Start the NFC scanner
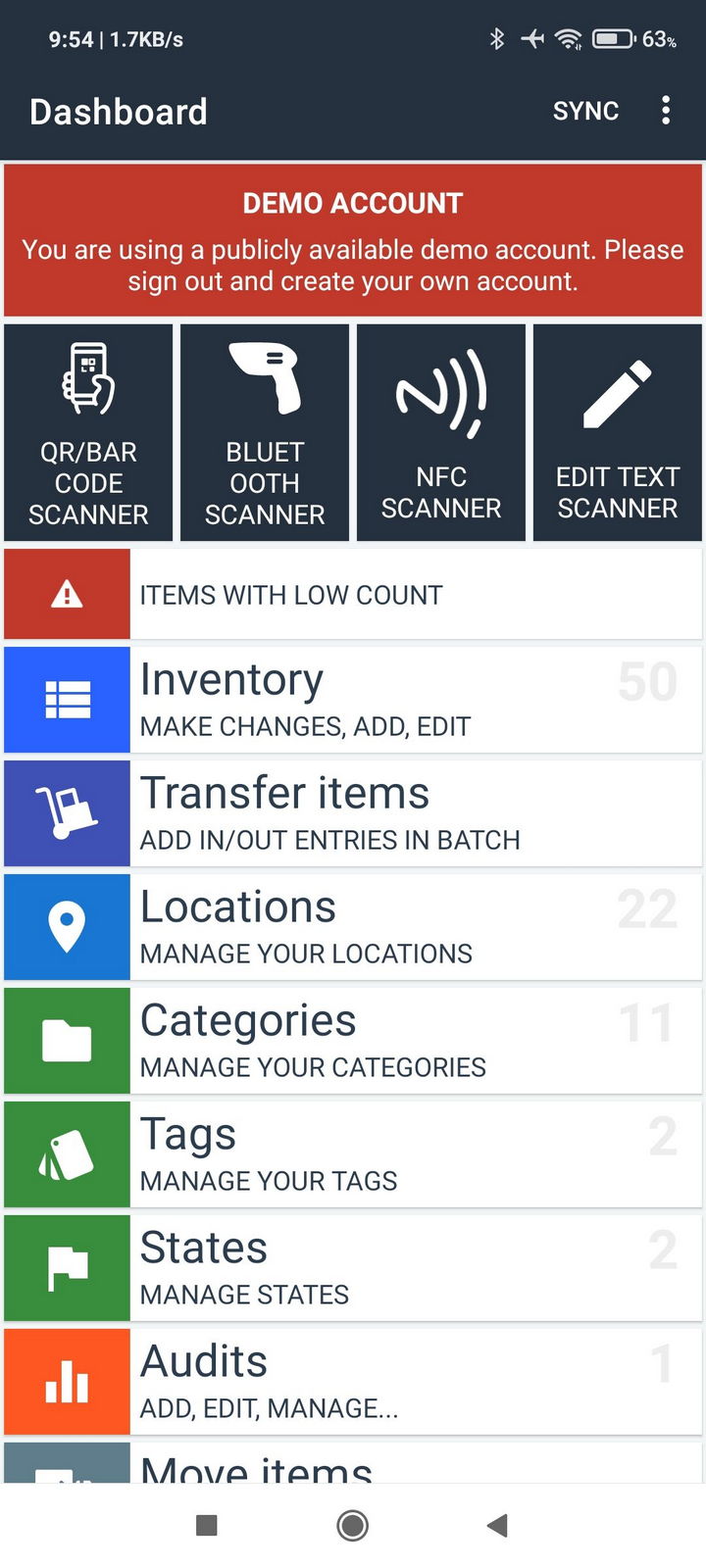The image size is (706, 1568). (x=441, y=433)
